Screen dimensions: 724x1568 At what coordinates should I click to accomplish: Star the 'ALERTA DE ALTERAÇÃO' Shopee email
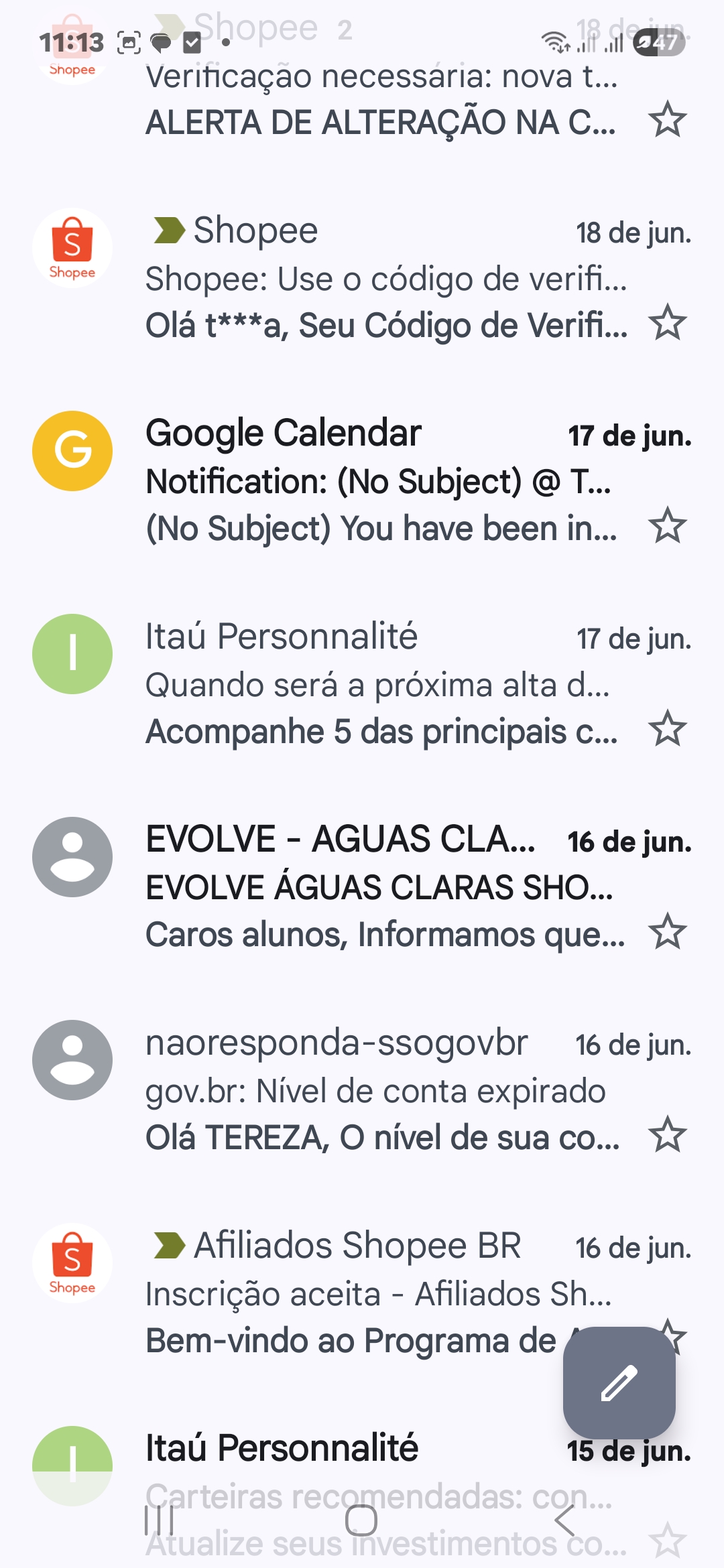(x=668, y=121)
